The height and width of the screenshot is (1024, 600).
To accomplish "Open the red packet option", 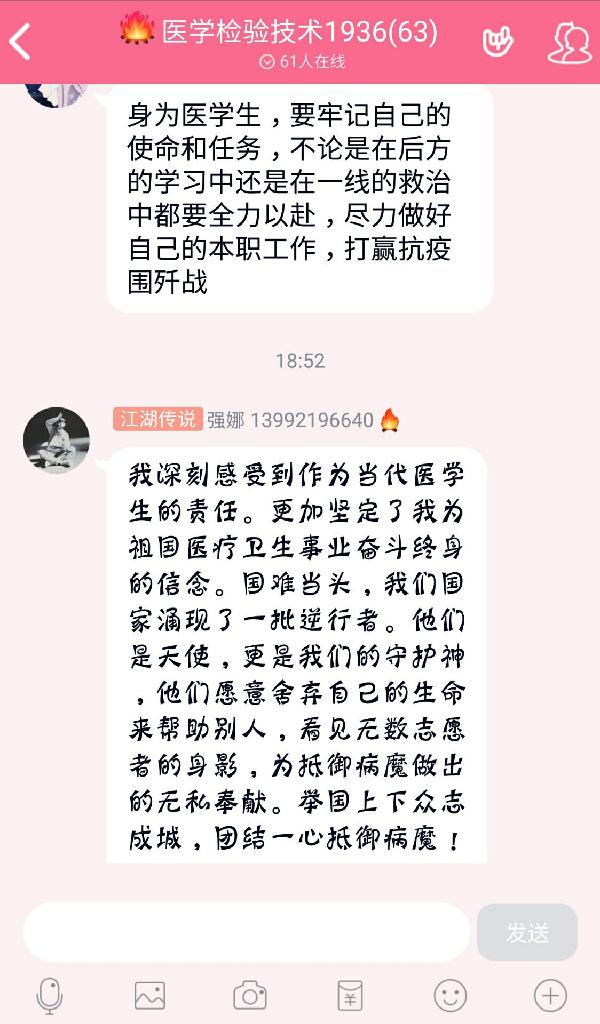I will pos(350,995).
